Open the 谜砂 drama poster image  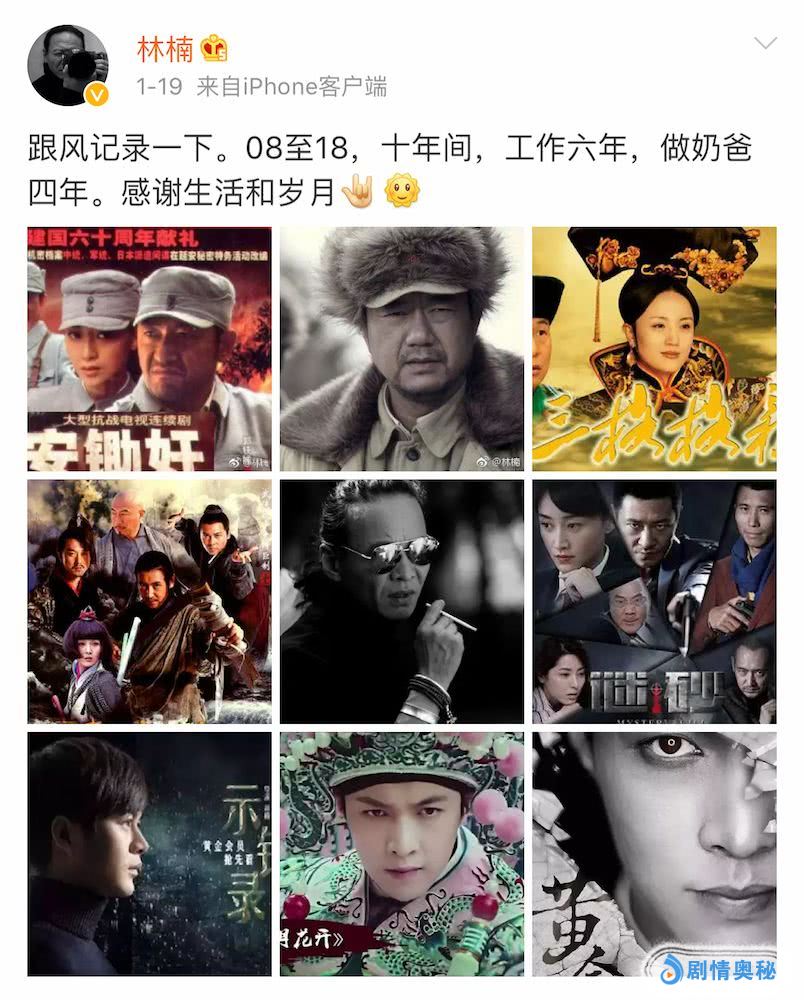coord(654,601)
